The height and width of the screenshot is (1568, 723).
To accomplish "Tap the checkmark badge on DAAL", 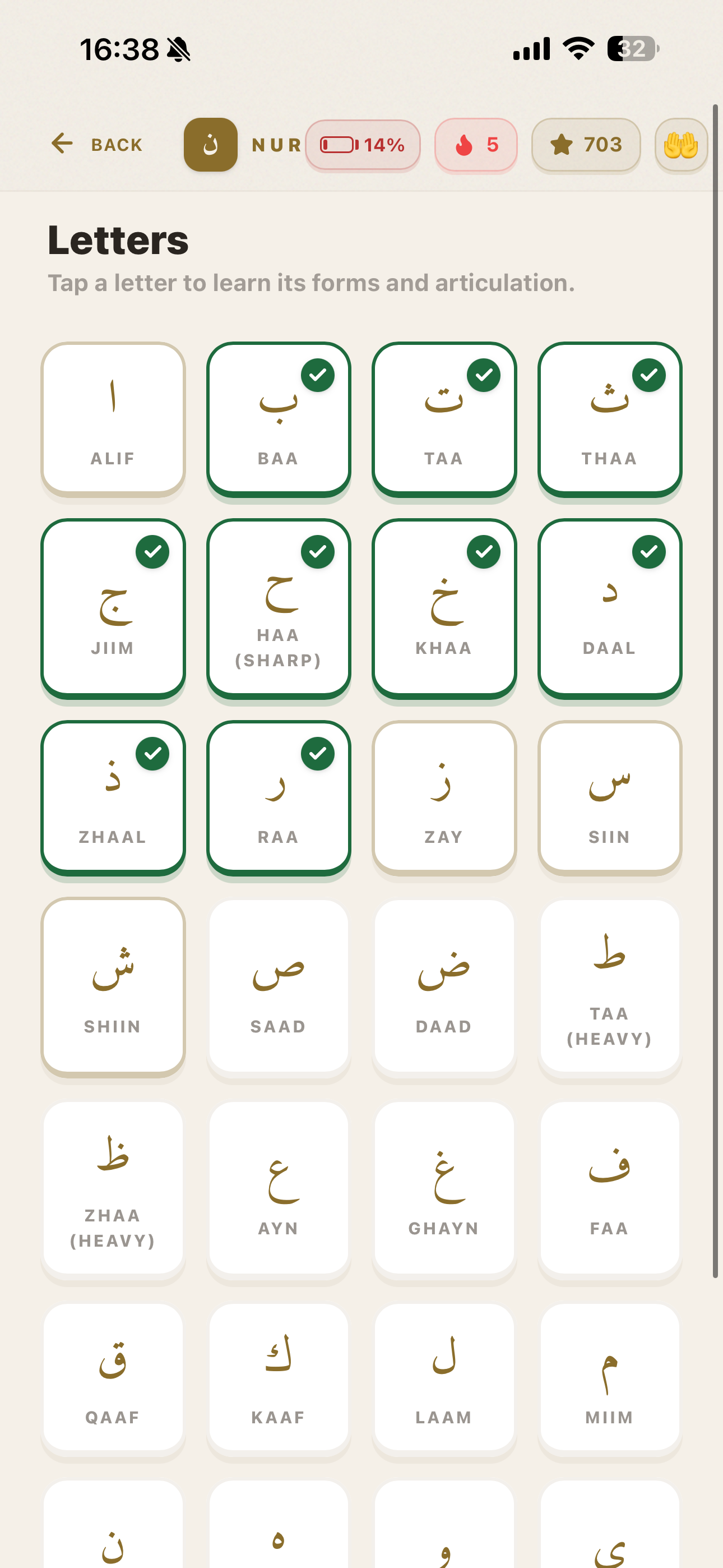I will [650, 552].
